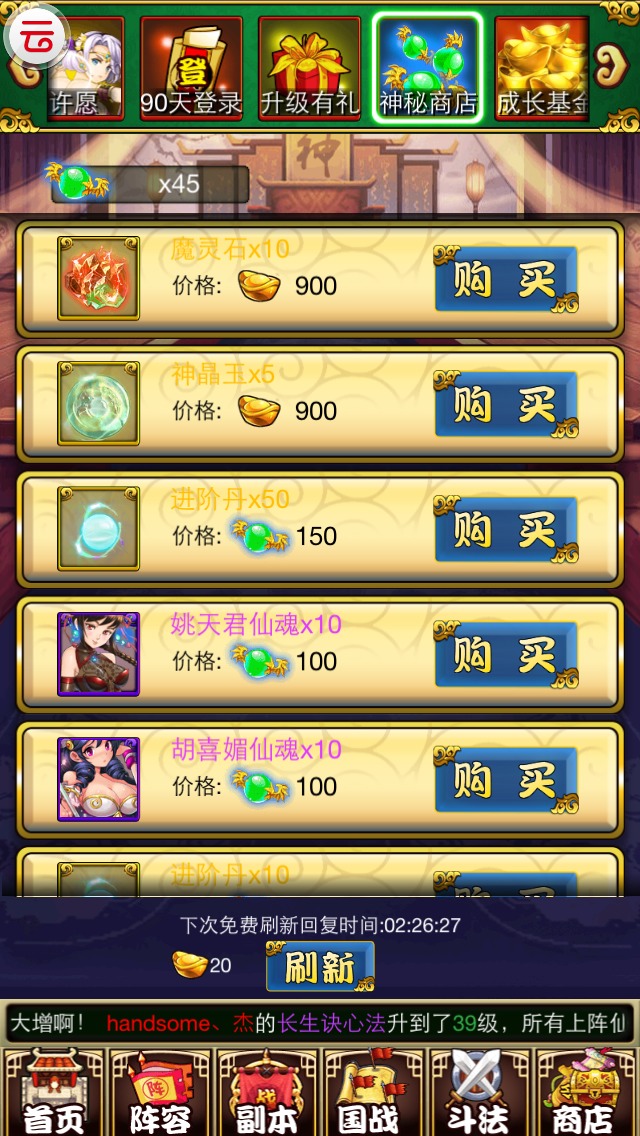Open the 斗法 tab
The height and width of the screenshot is (1136, 640).
(479, 1093)
